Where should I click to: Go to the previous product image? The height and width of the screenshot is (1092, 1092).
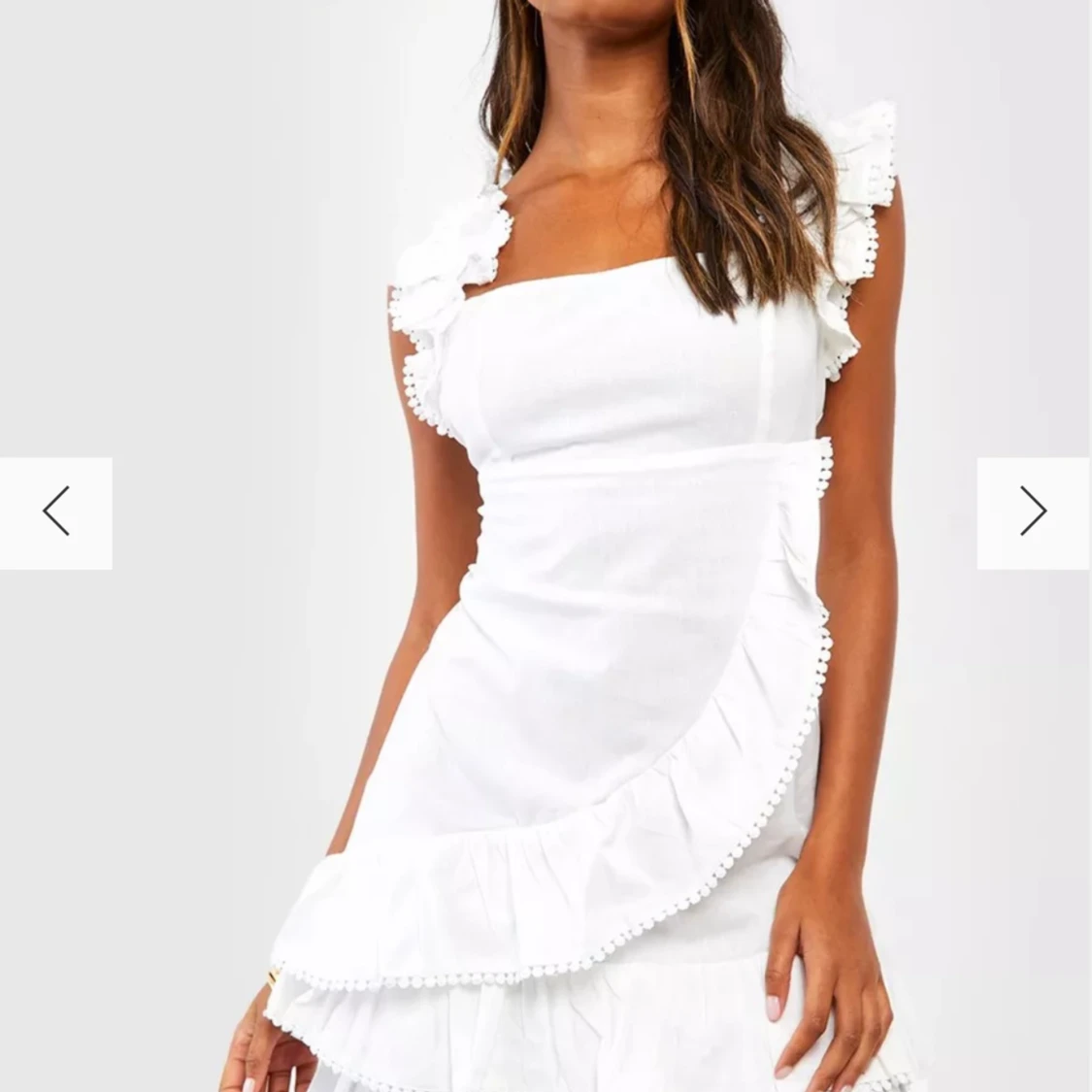[55, 513]
